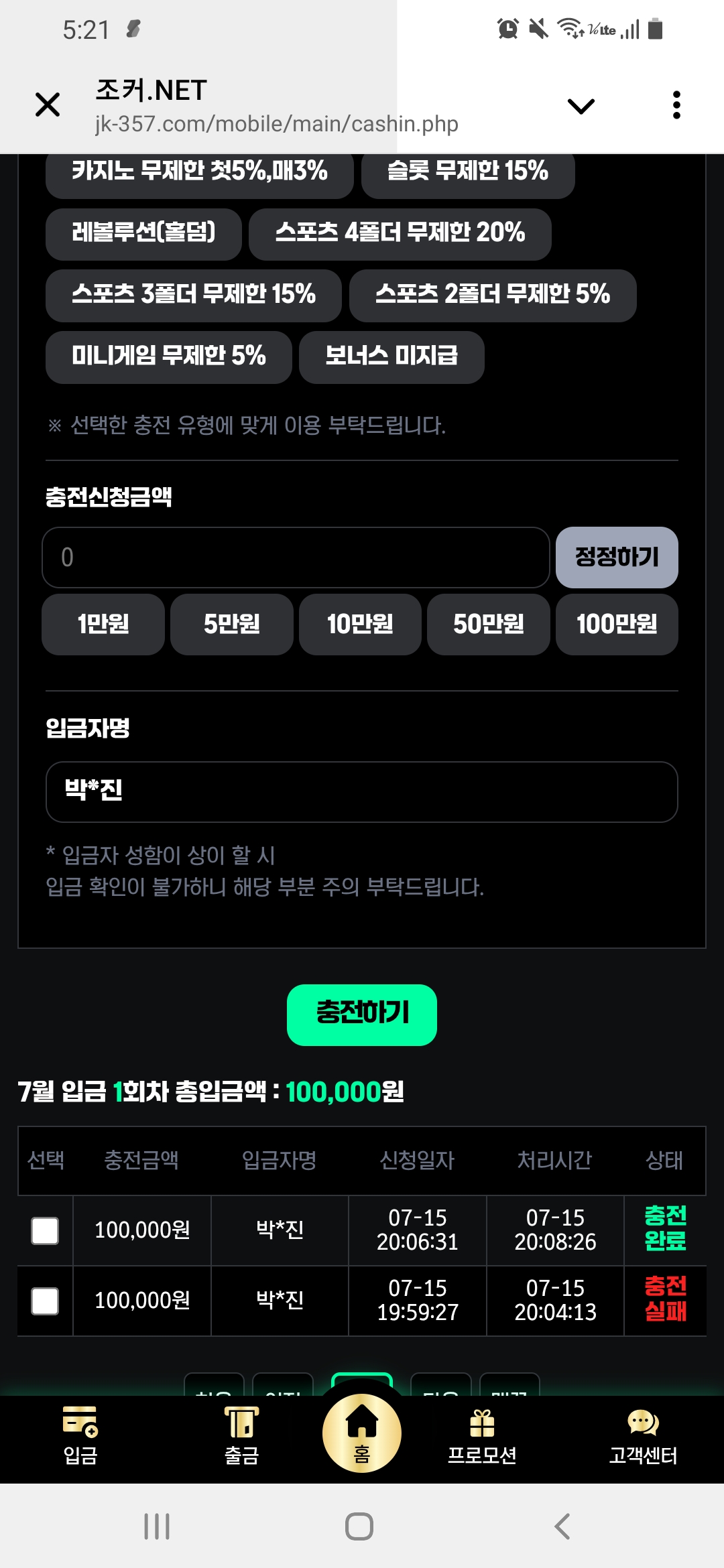
Task: Choose the 레볼루션(홀덤) chip
Action: 143,233
